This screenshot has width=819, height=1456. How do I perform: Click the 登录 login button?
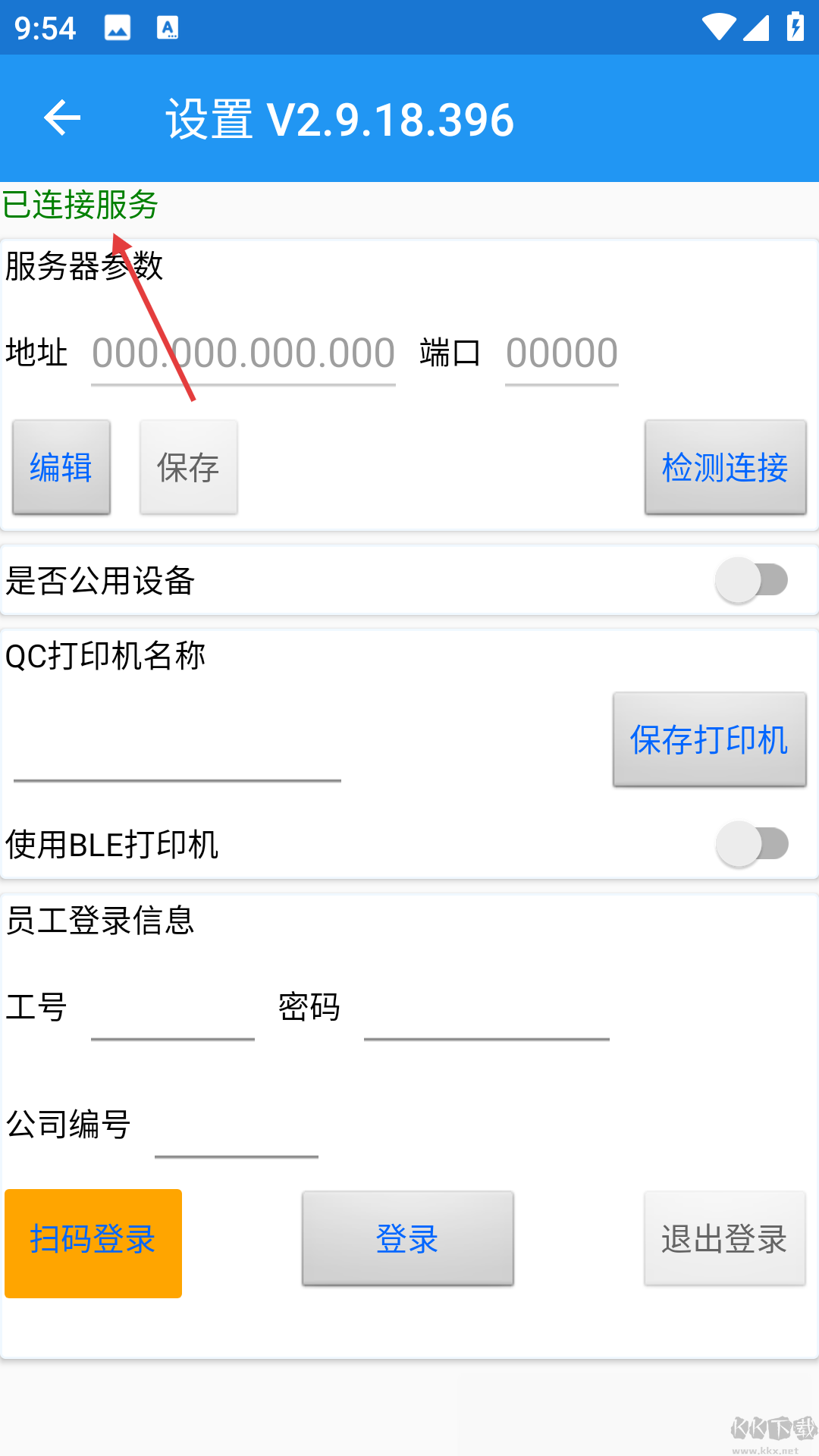[407, 1239]
